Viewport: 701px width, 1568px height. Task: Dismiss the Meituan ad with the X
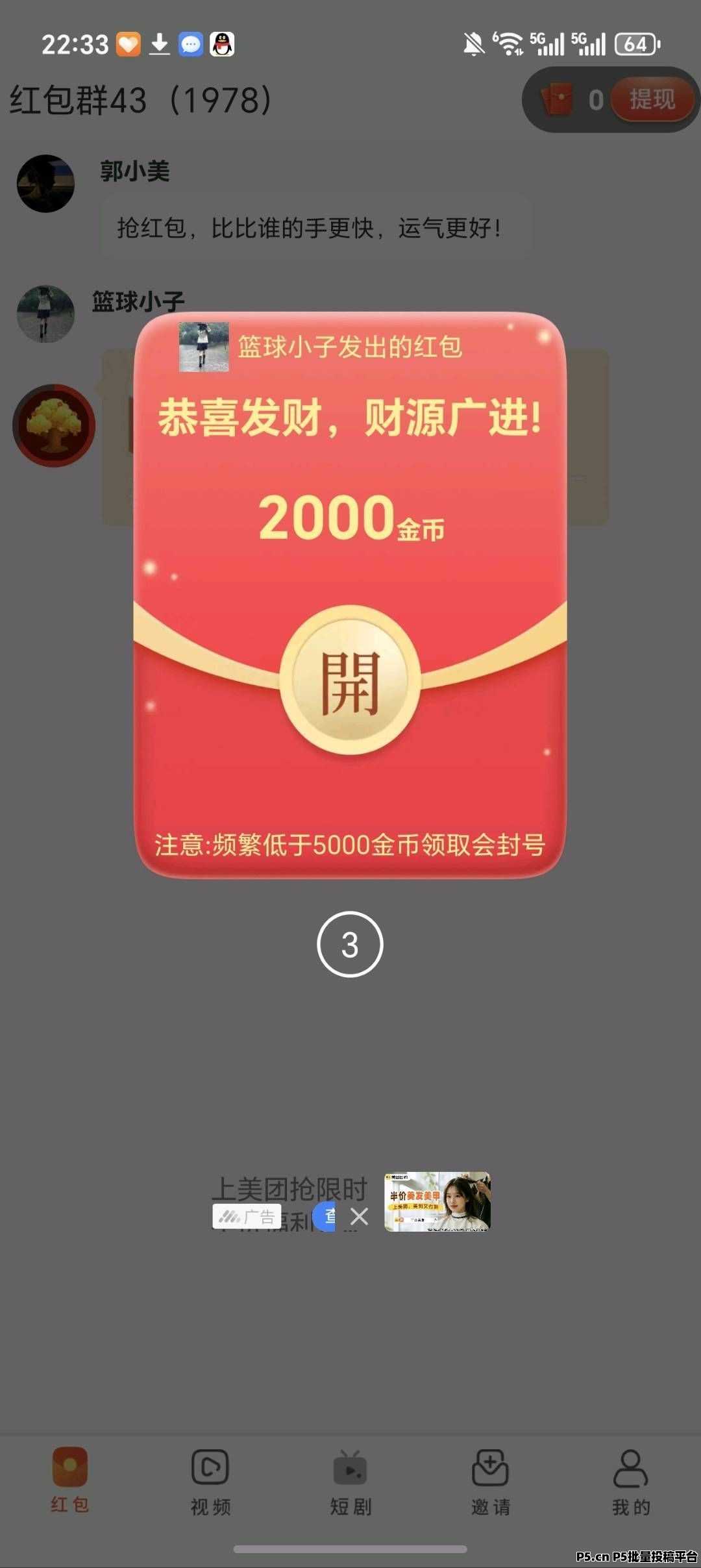point(360,1216)
